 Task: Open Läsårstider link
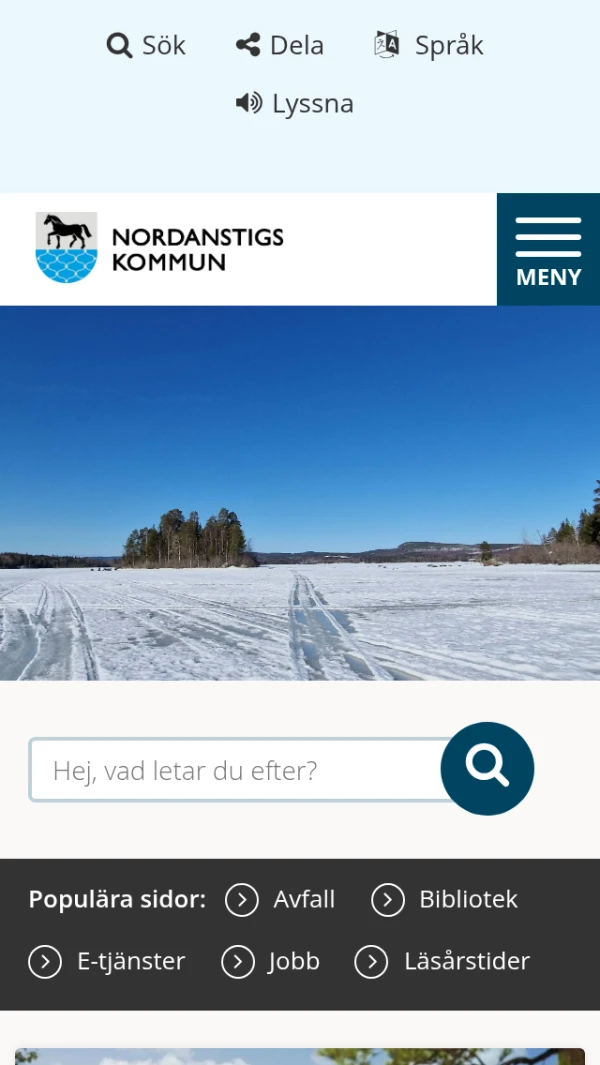pyautogui.click(x=443, y=962)
